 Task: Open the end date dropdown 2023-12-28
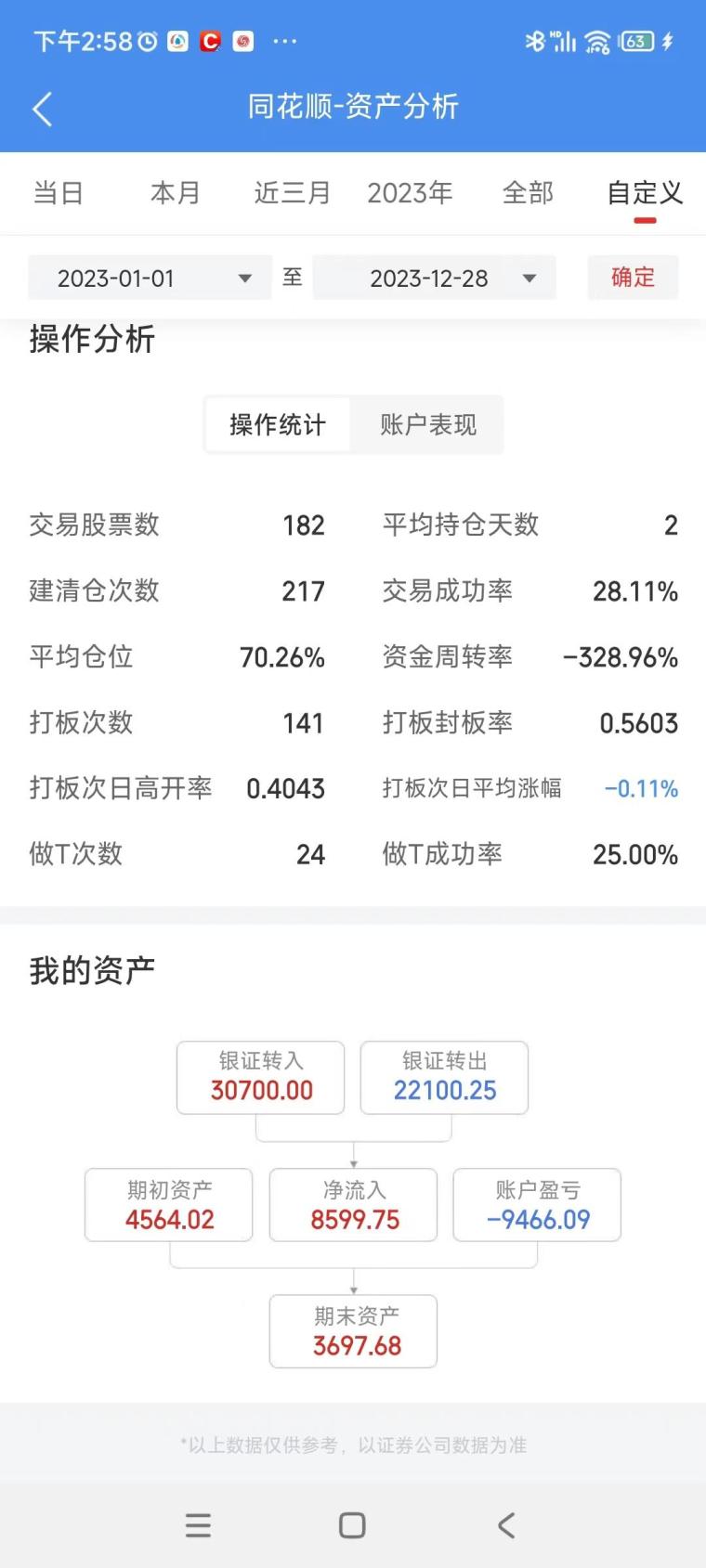tap(434, 278)
